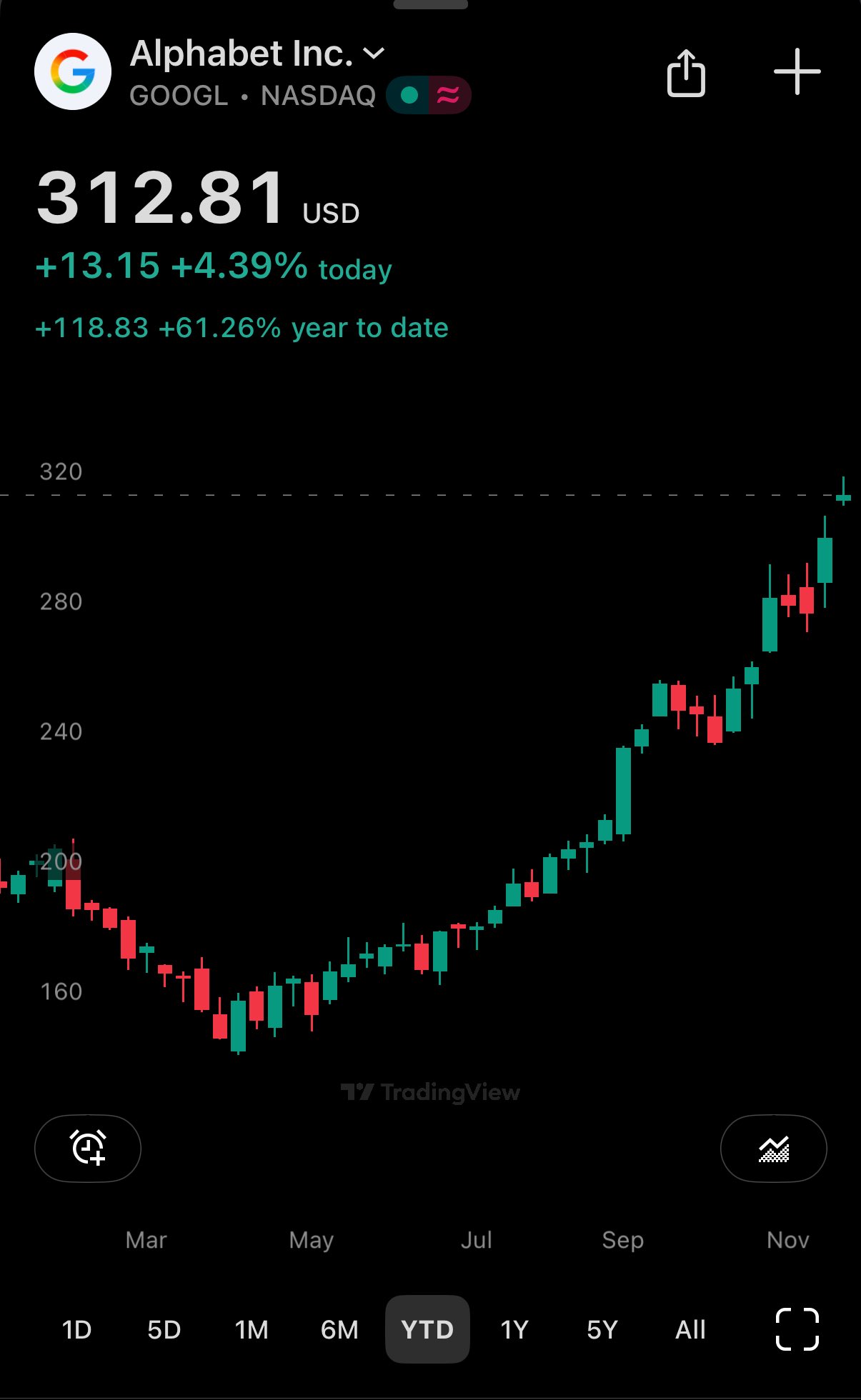The height and width of the screenshot is (1400, 861).
Task: Switch chart range to 1D
Action: [76, 1329]
